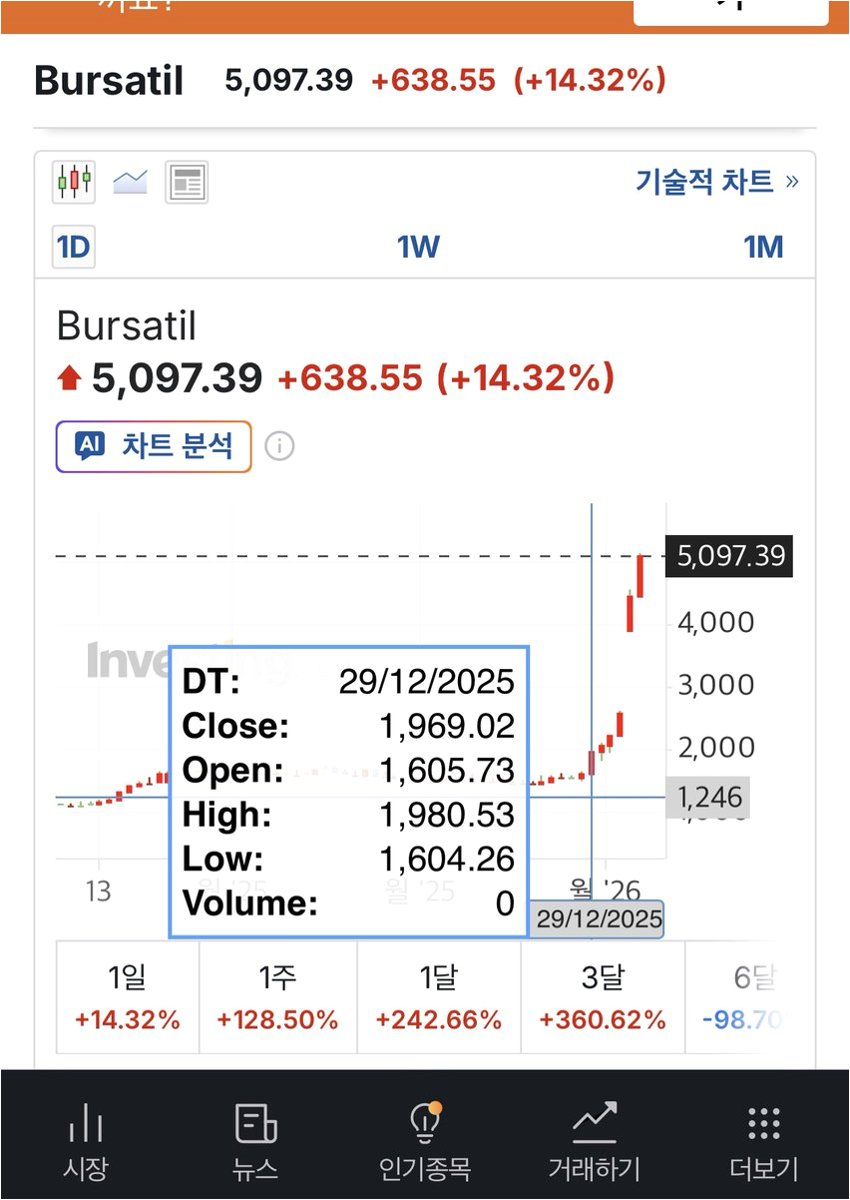Go to the 시장 tab
This screenshot has height=1200, width=850.
click(x=85, y=1140)
